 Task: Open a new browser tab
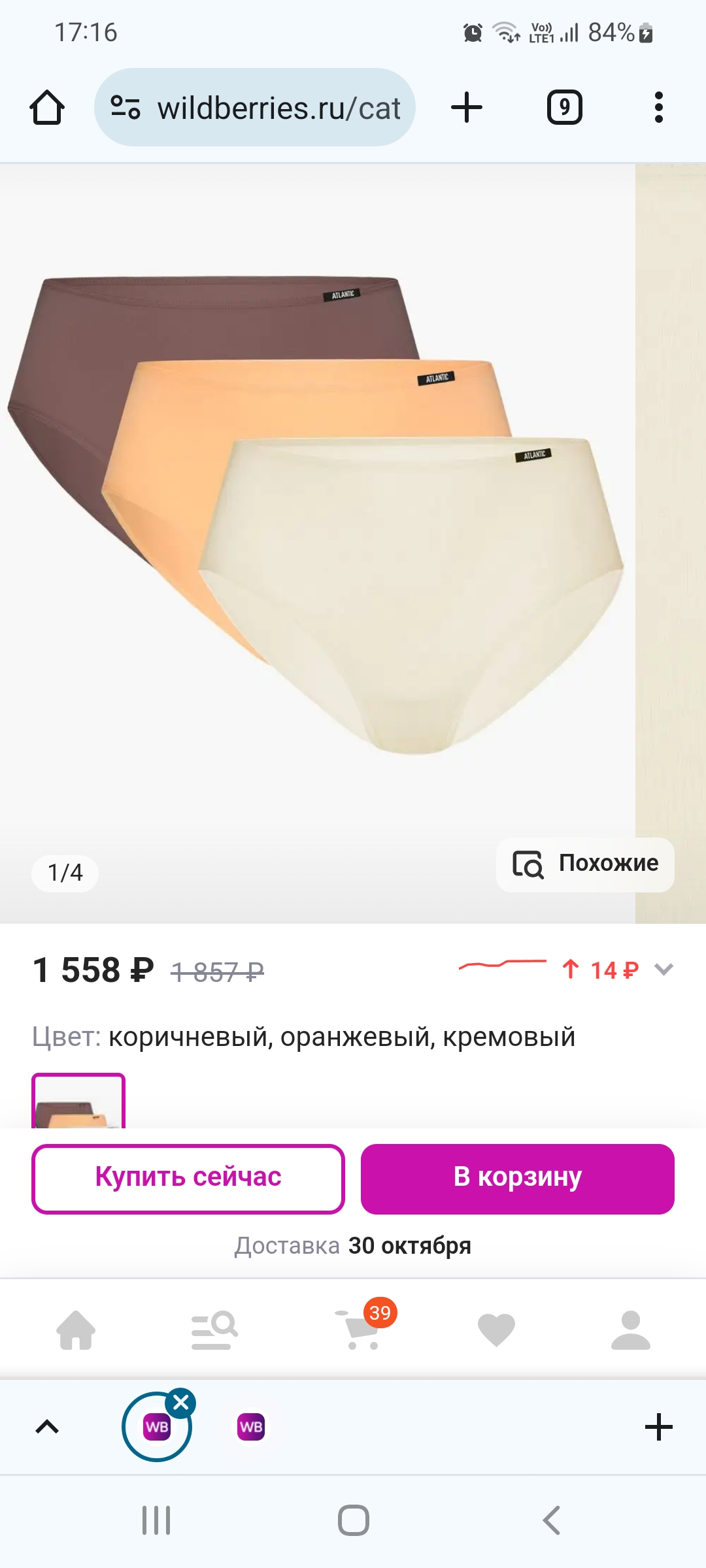(x=467, y=108)
